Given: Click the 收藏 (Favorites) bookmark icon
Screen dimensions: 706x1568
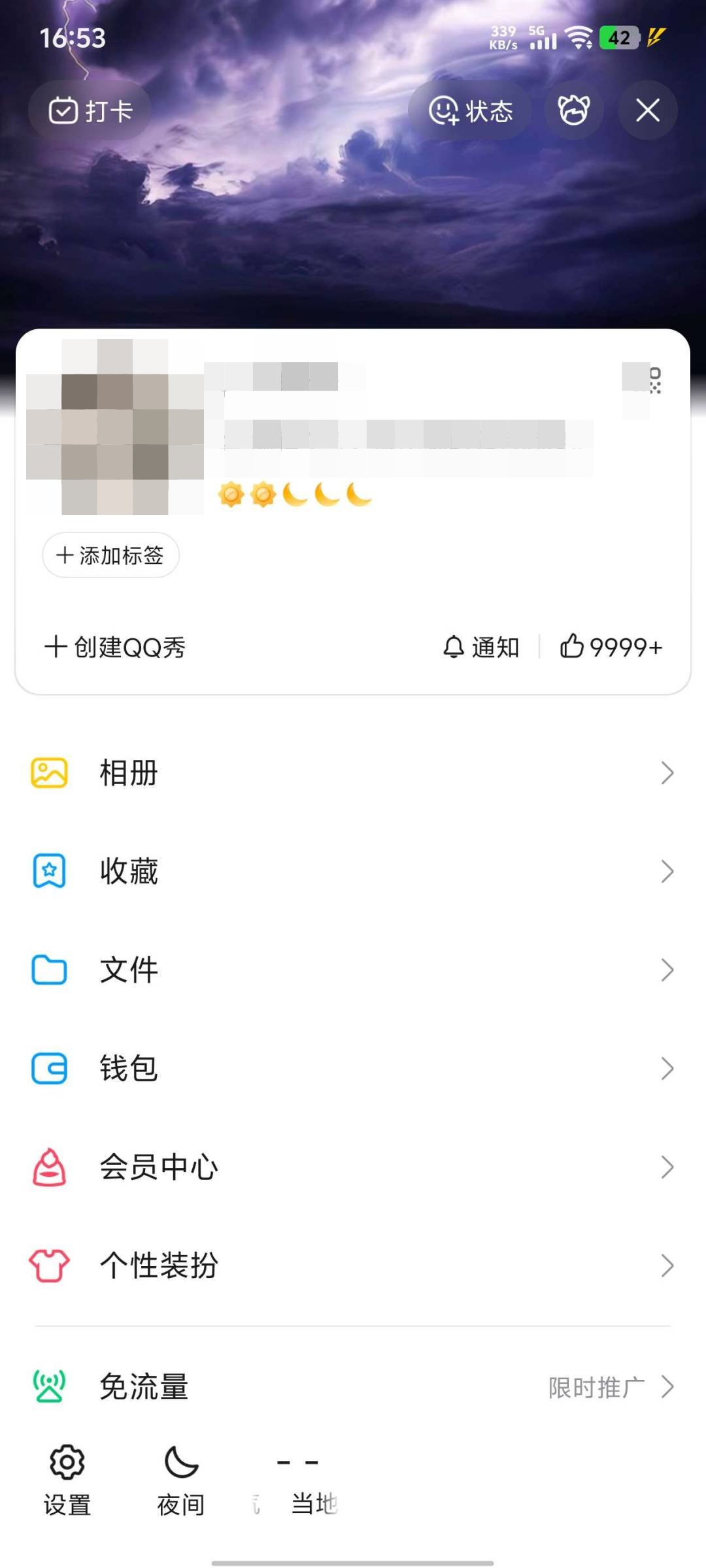Looking at the screenshot, I should (49, 870).
